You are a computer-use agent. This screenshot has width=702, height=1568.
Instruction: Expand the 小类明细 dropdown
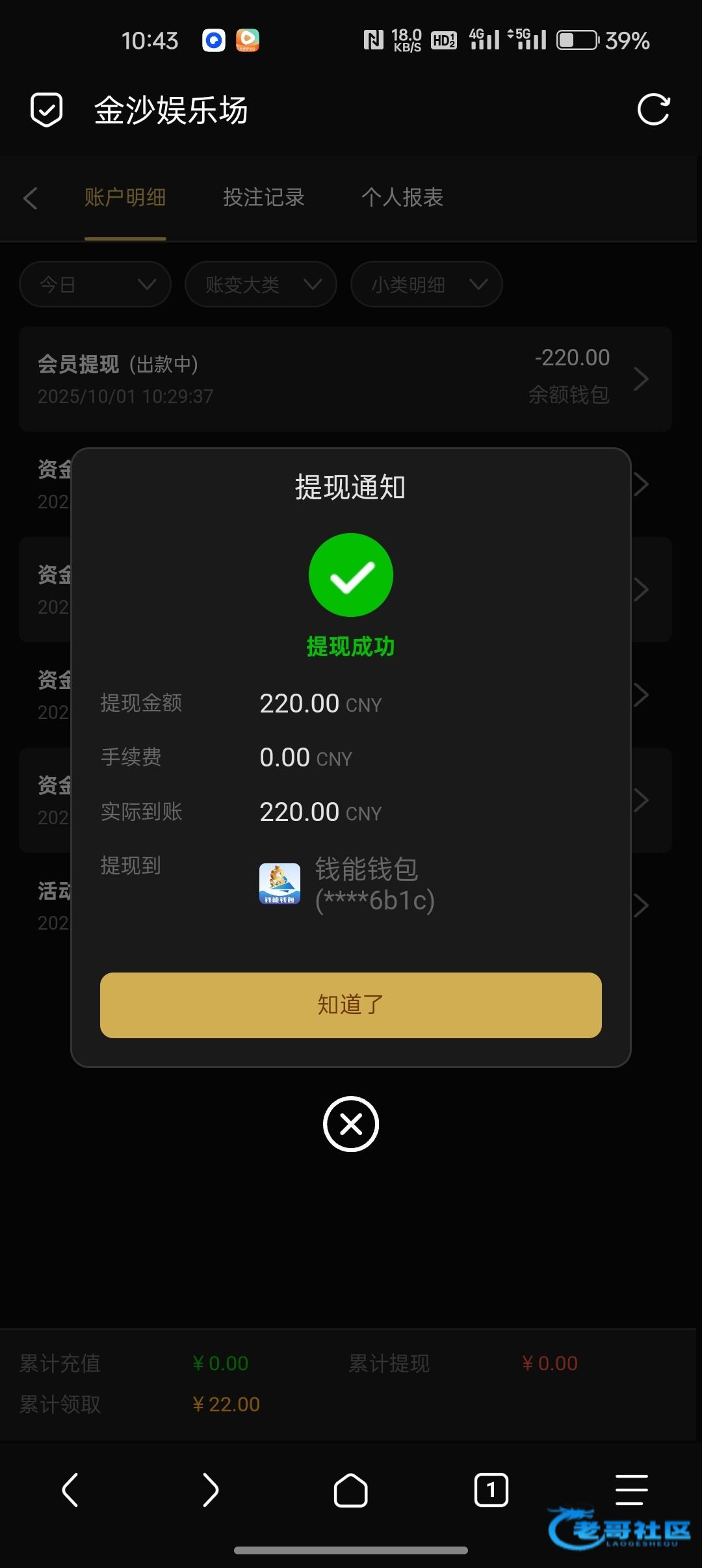coord(426,284)
